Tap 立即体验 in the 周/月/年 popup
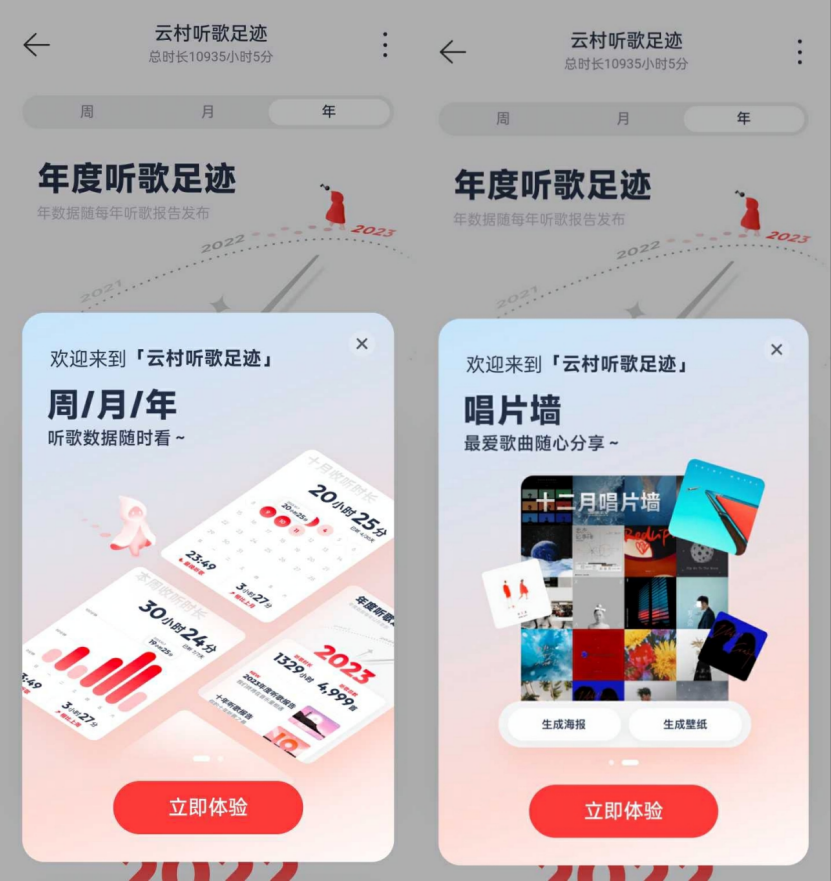Viewport: 831px width, 881px height. (208, 808)
